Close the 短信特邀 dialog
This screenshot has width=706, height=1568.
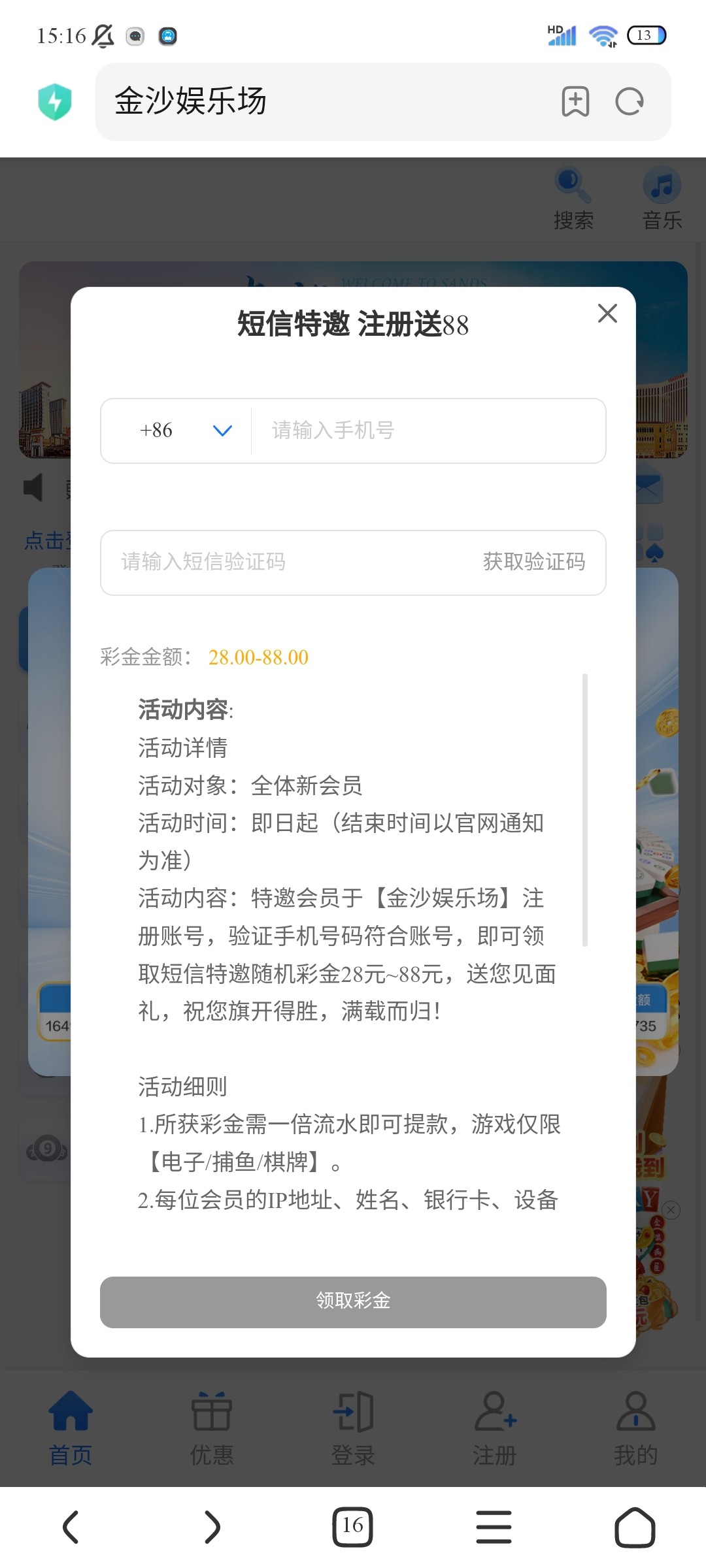coord(607,314)
